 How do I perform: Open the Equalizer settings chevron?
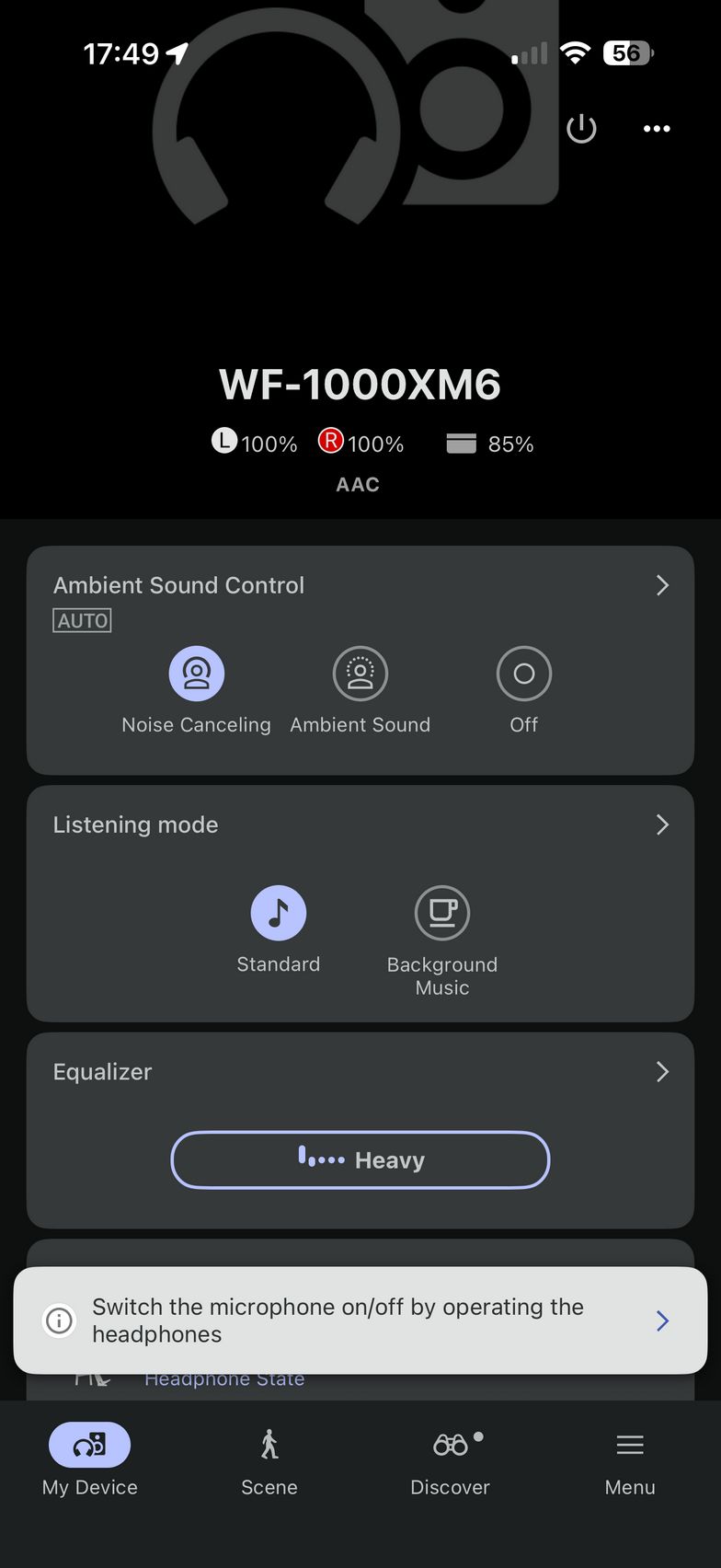[662, 1071]
